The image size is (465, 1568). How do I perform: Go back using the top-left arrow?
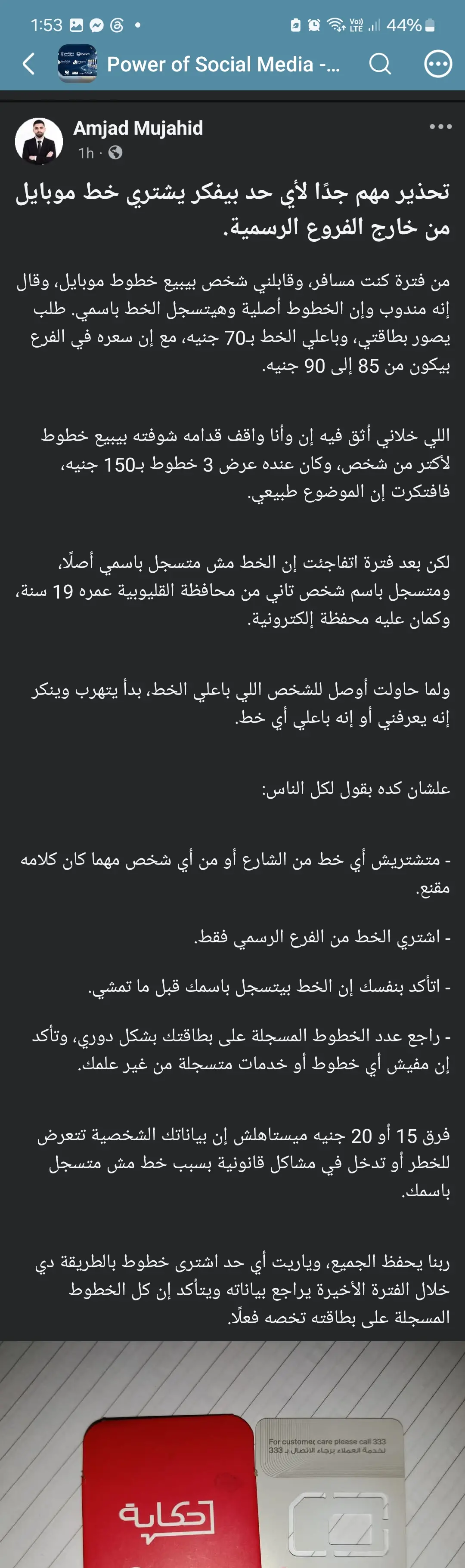[29, 64]
